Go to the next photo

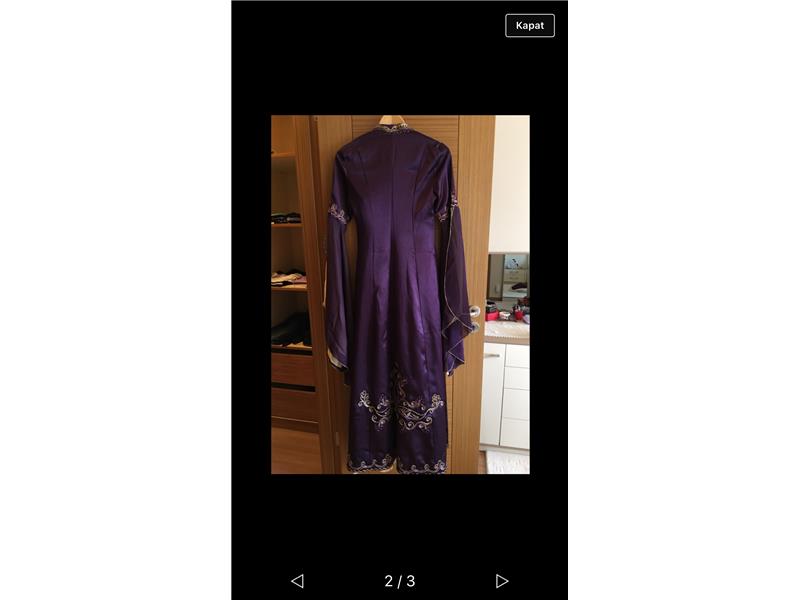pyautogui.click(x=502, y=581)
